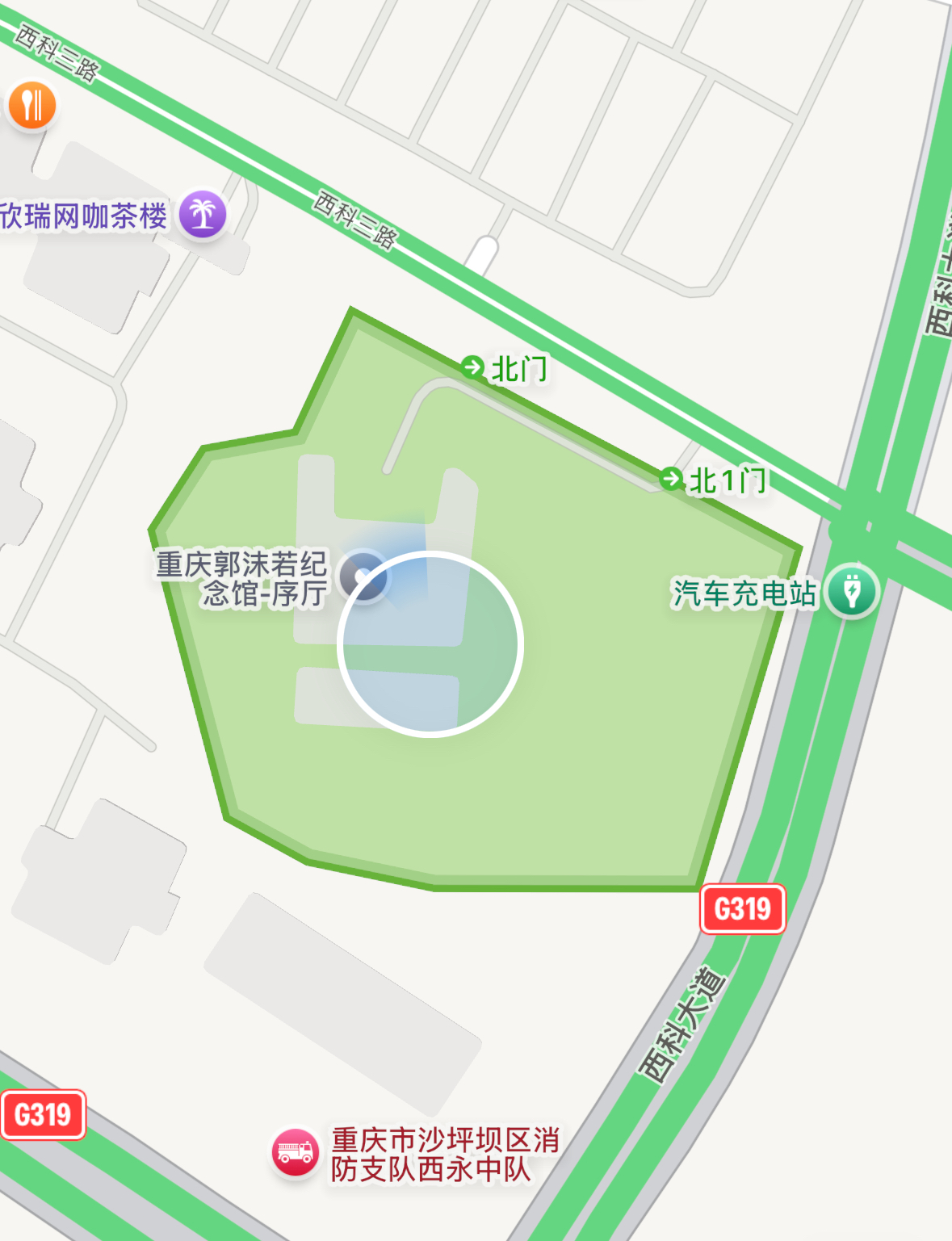952x1241 pixels.
Task: Open the orange restaurant marker
Action: [32, 105]
